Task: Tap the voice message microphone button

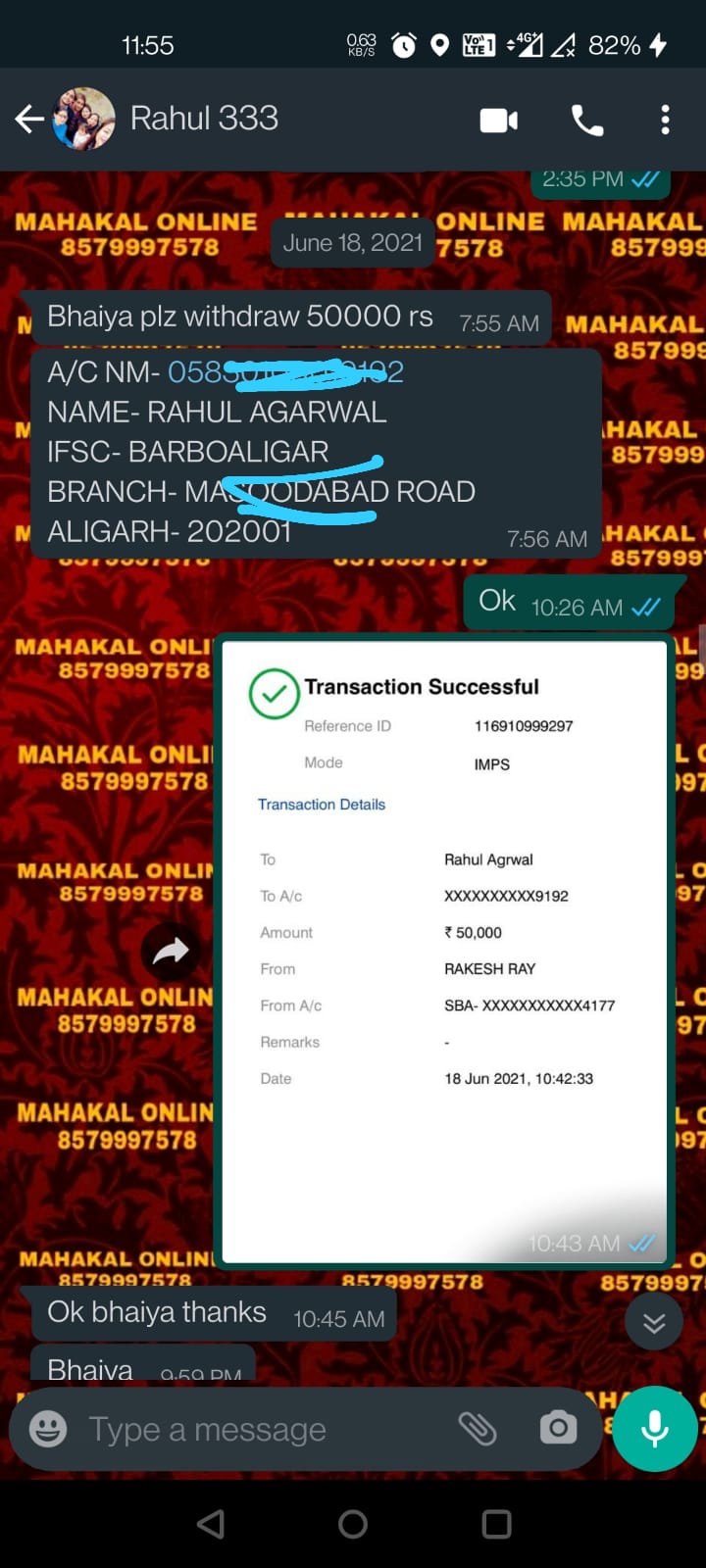Action: 654,1429
